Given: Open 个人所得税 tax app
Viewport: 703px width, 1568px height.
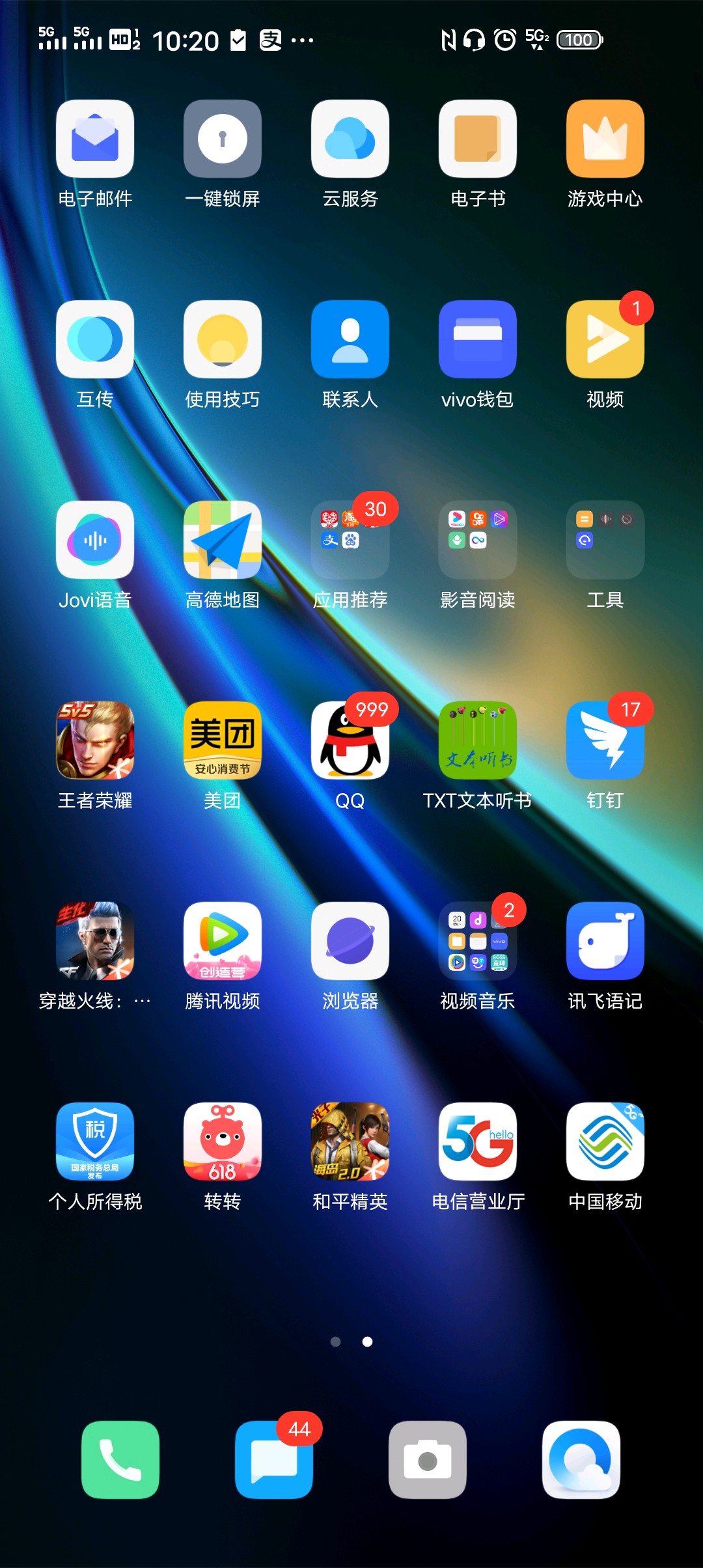Looking at the screenshot, I should pyautogui.click(x=95, y=1141).
